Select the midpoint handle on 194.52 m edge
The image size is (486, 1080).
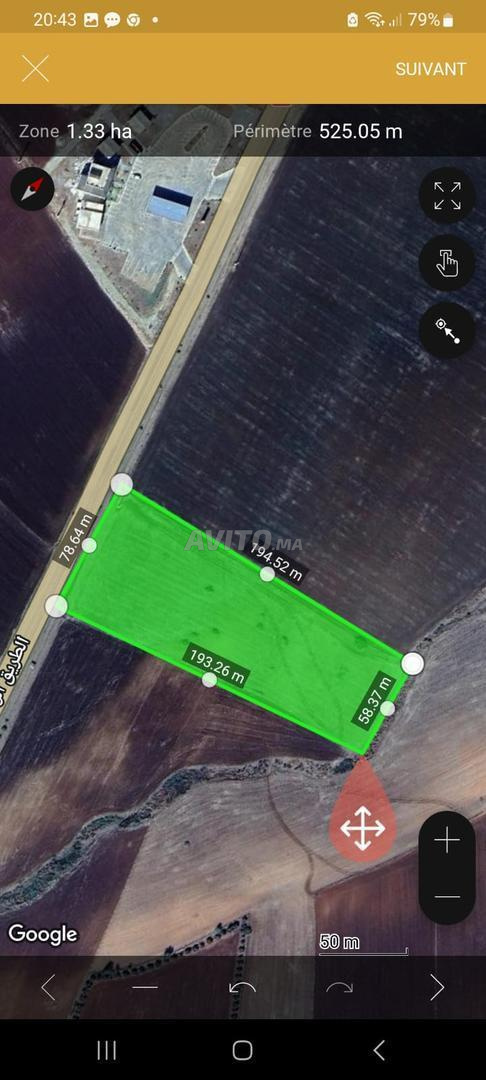[267, 574]
